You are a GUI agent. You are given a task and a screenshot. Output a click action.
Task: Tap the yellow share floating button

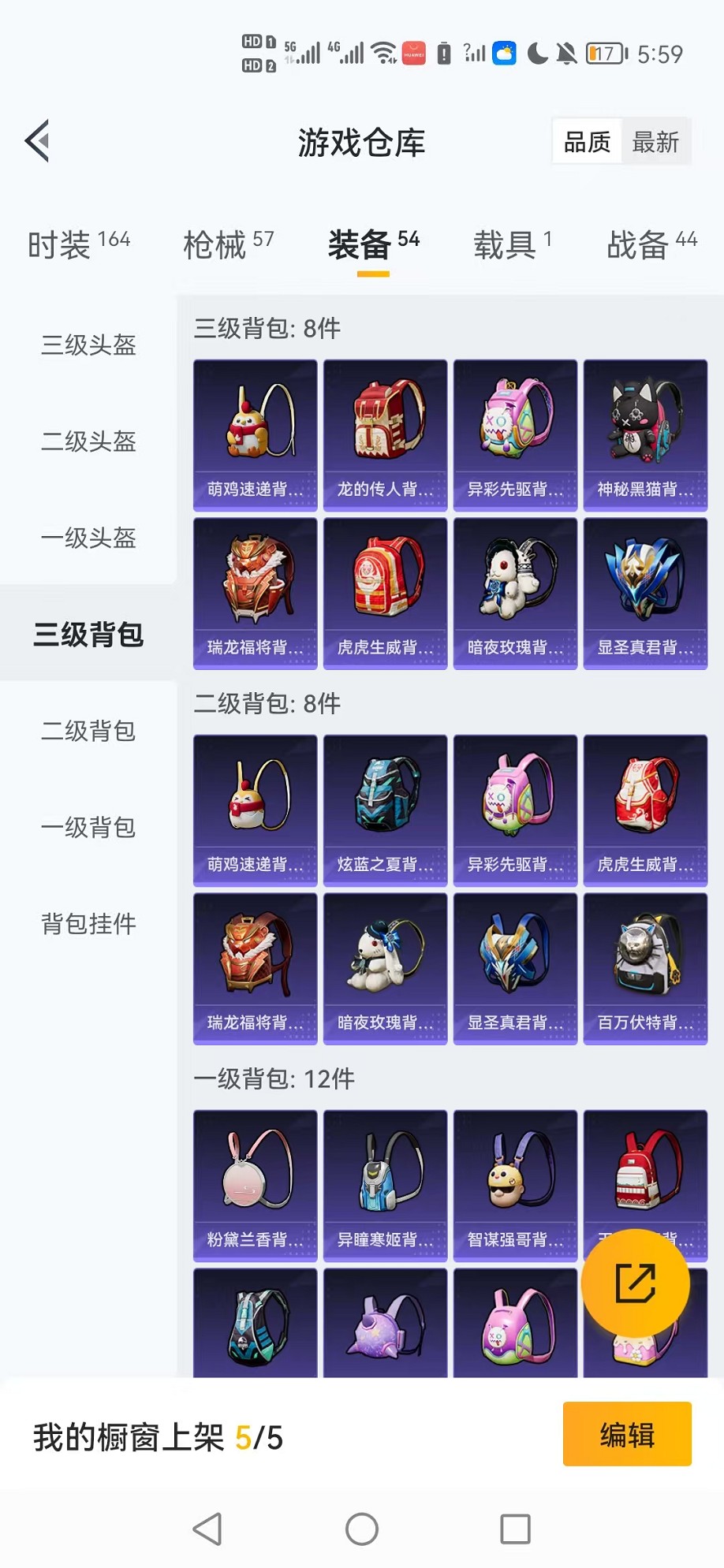coord(635,1283)
